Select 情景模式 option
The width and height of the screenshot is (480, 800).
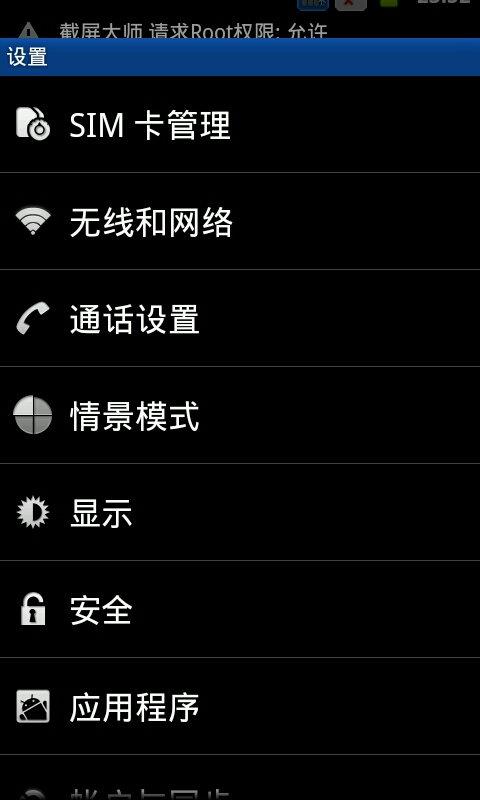[240, 415]
